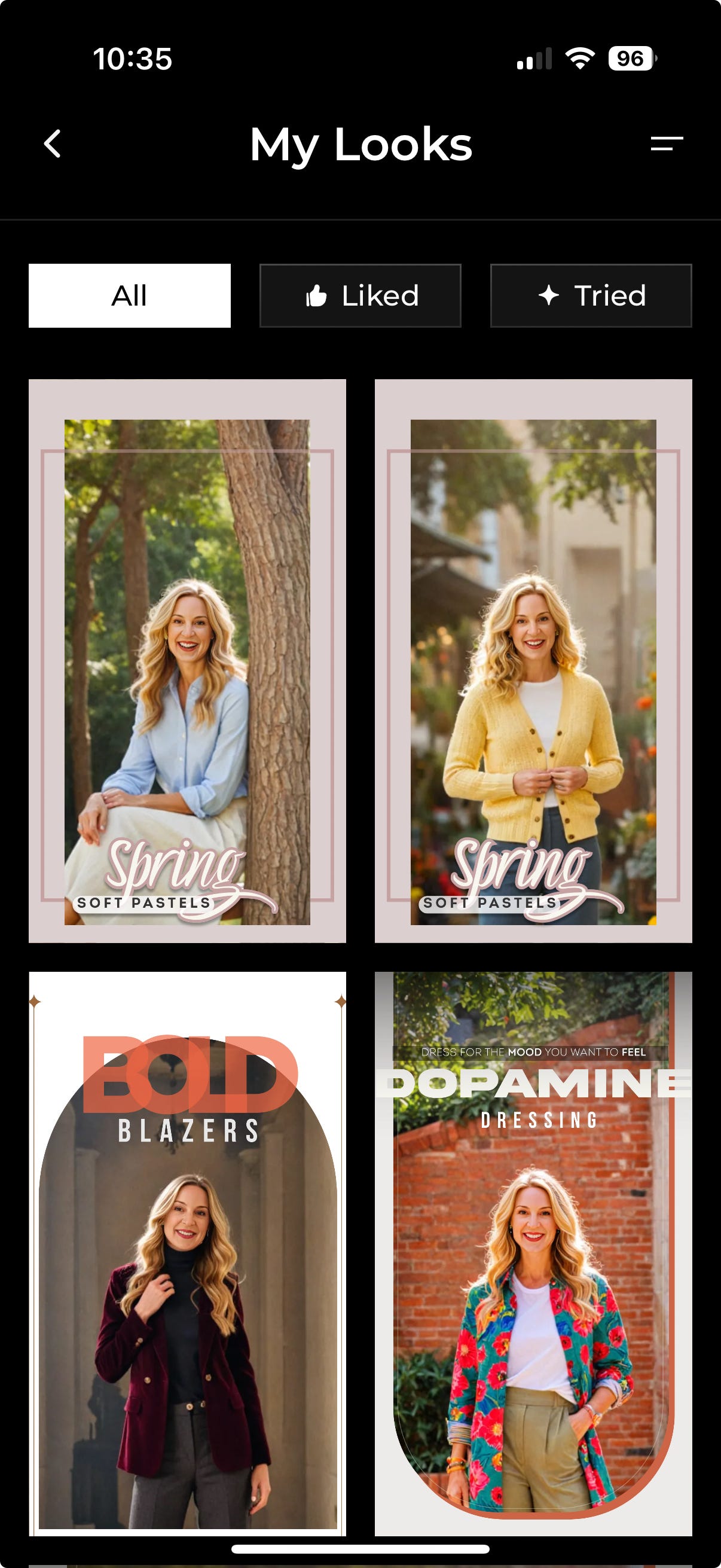Viewport: 721px width, 1568px height.
Task: Tap the sparkle icon in Tried filter
Action: pyautogui.click(x=549, y=296)
